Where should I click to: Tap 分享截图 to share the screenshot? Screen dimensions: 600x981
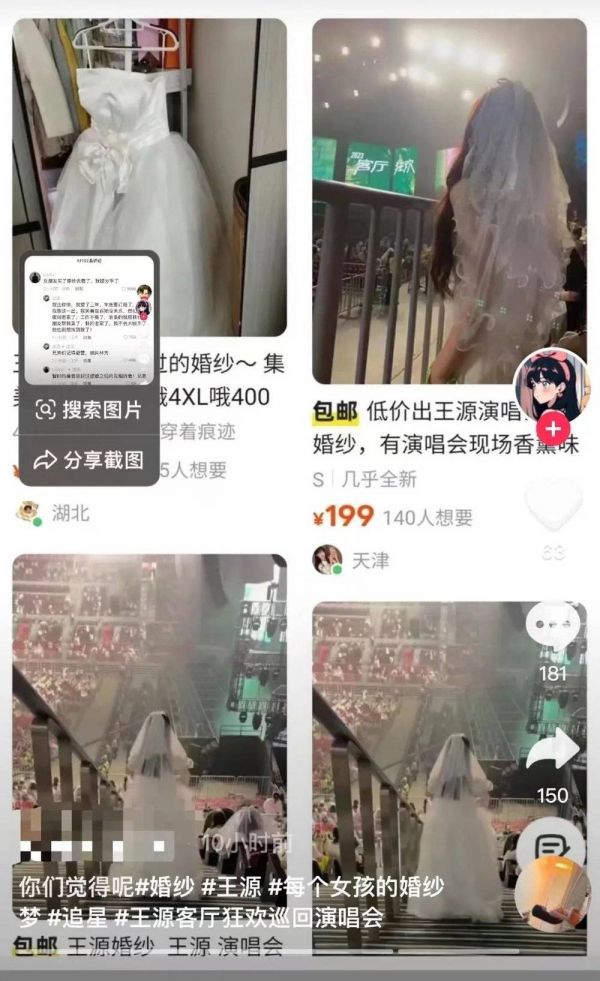point(89,460)
